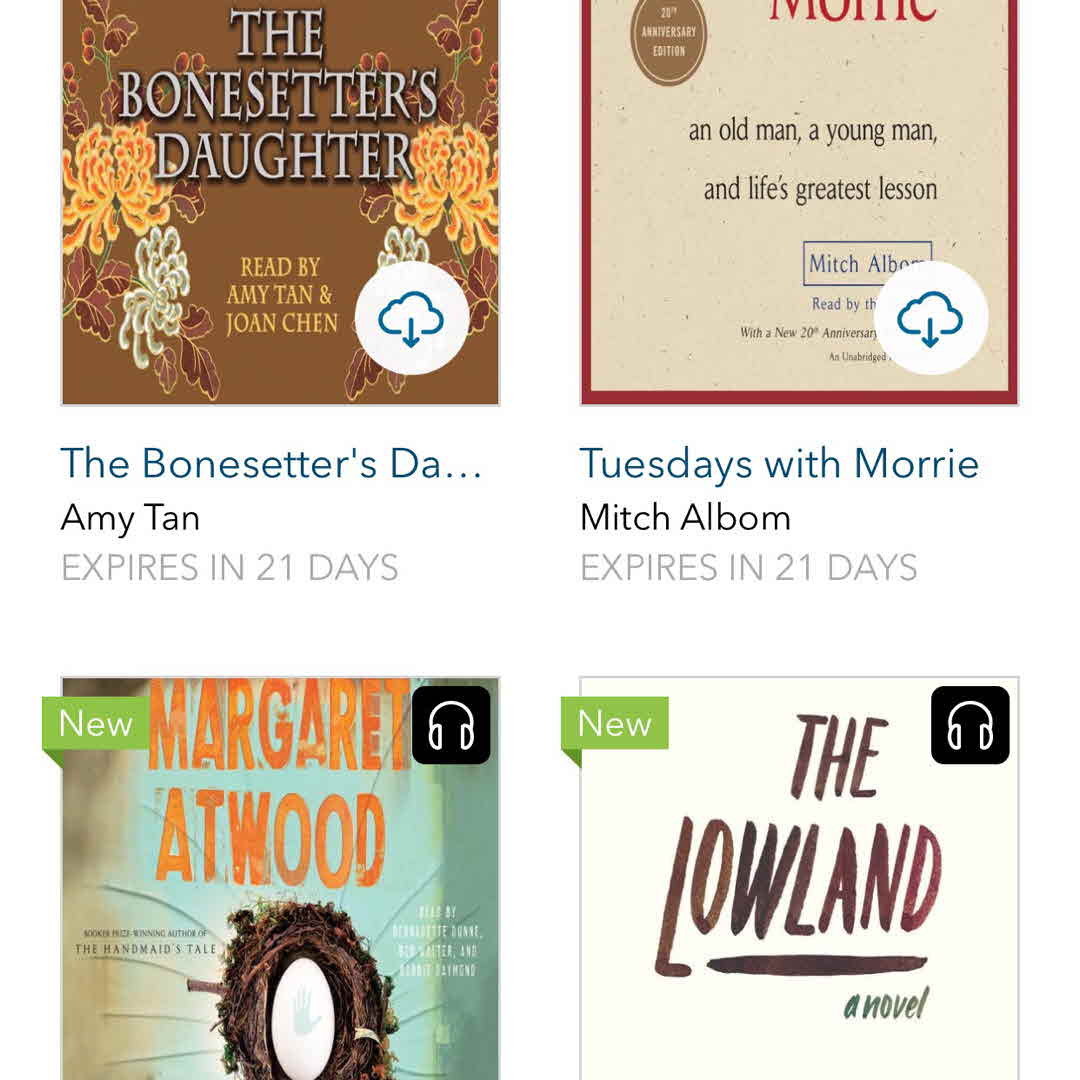Tap the Tuesdays with Morrie title link
The image size is (1080, 1080).
(779, 464)
